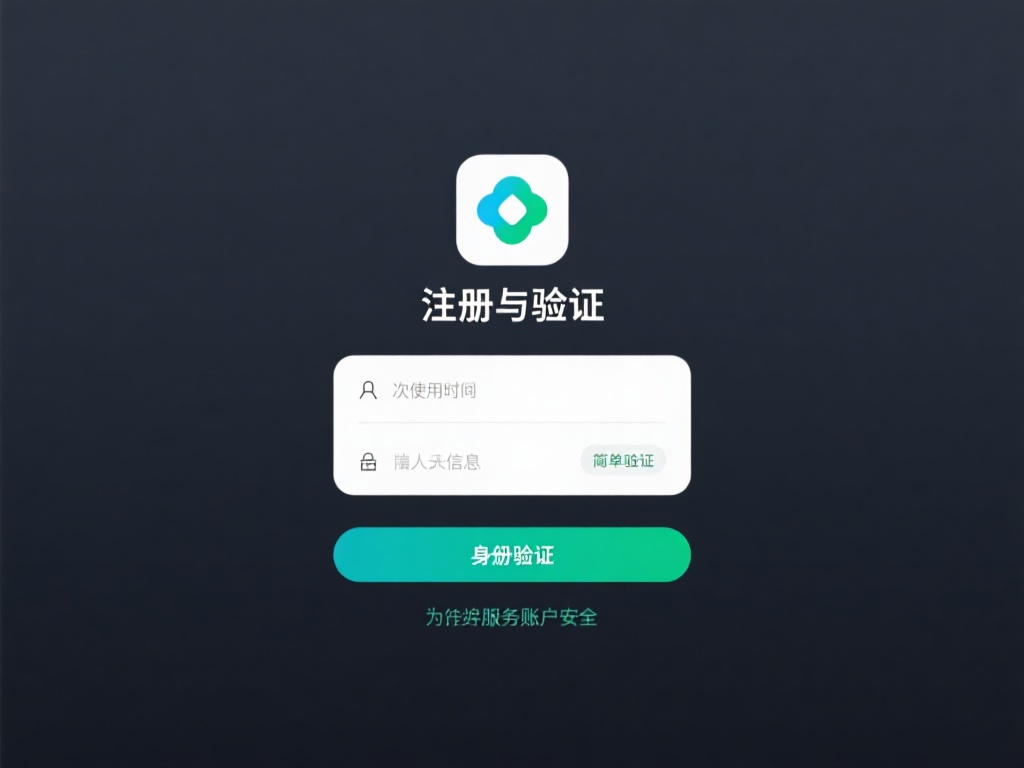Tap the green 身册验证 button
1024x768 pixels.
(512, 555)
